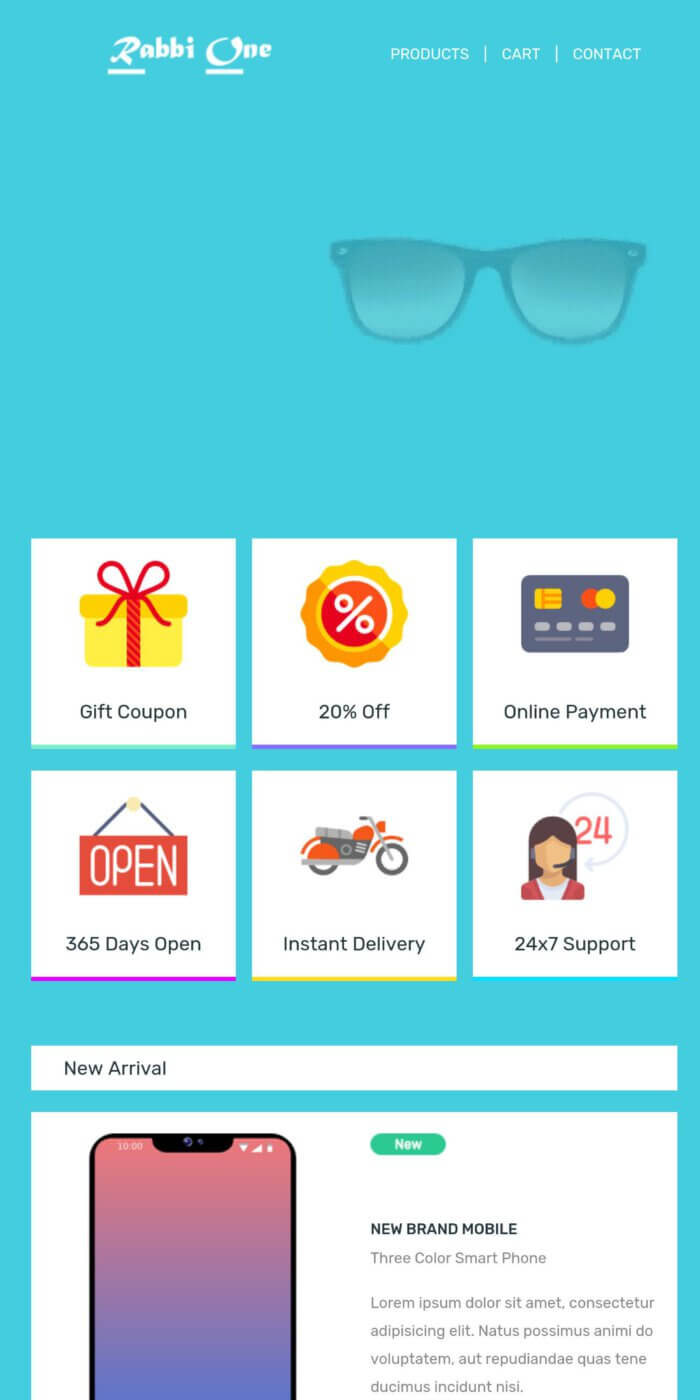Open the Contact link
Screen dimensions: 700x1400
coord(606,54)
